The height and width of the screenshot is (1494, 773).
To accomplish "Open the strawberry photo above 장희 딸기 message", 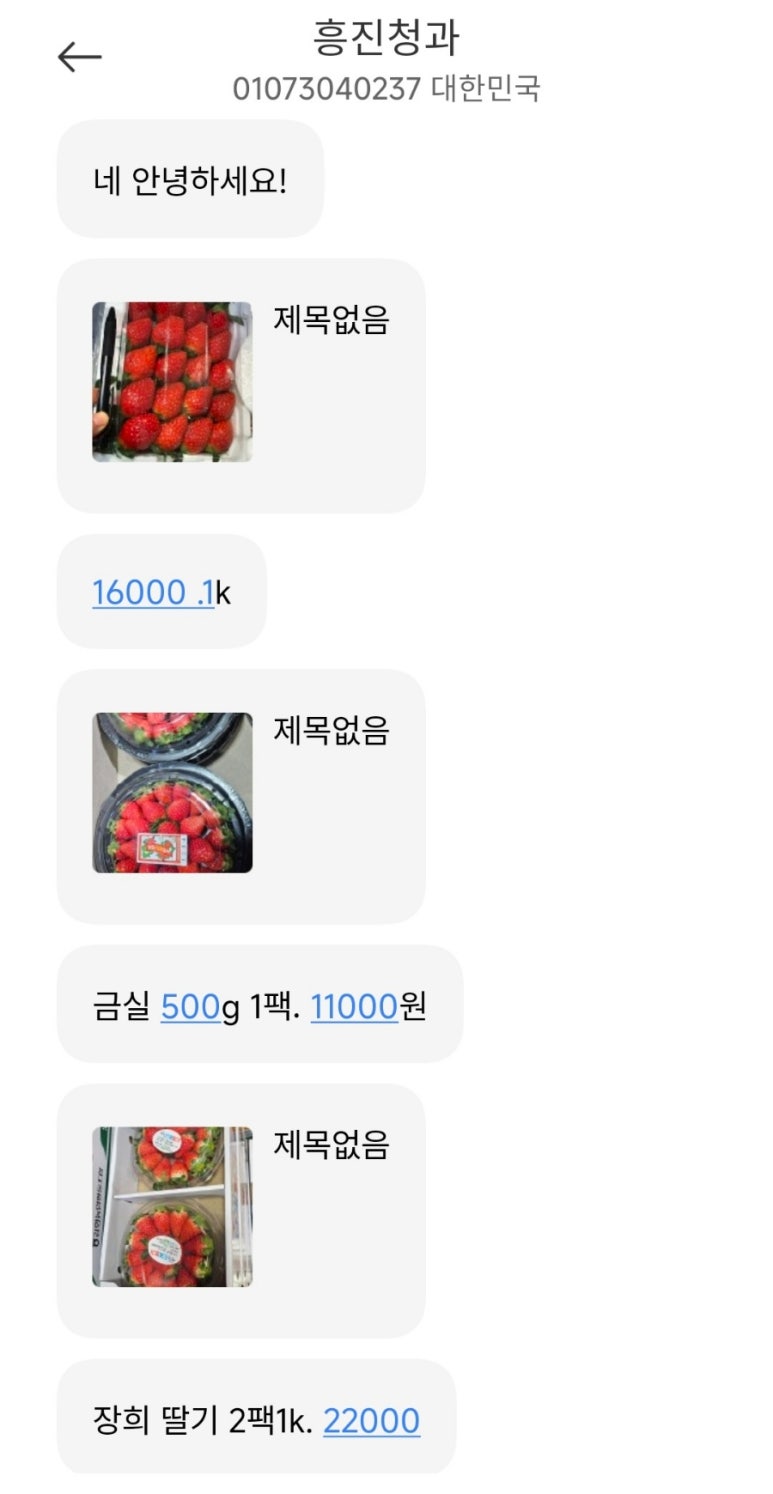I will [x=172, y=1206].
